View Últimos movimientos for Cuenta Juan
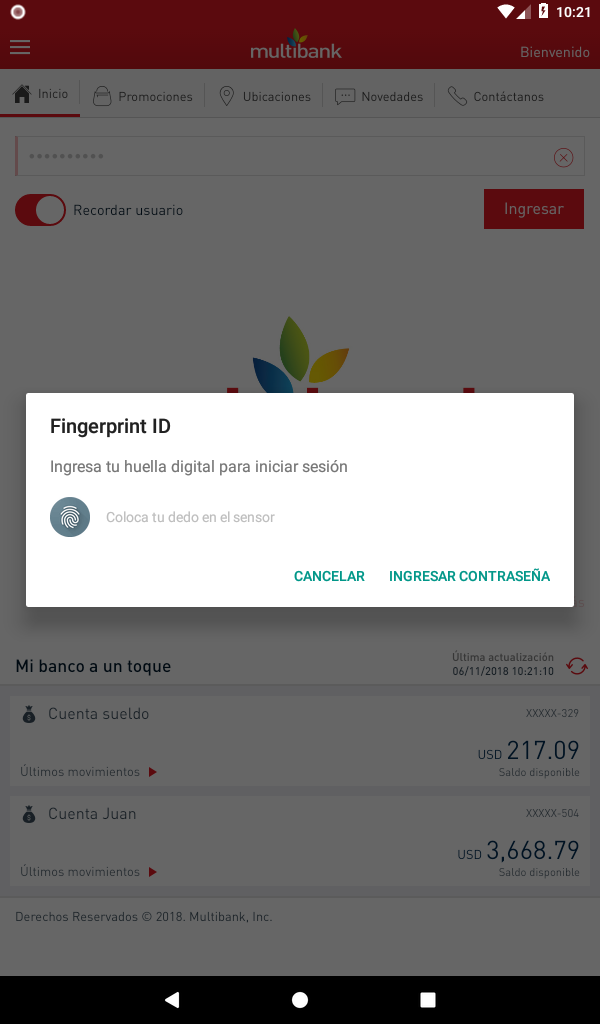 click(x=88, y=872)
